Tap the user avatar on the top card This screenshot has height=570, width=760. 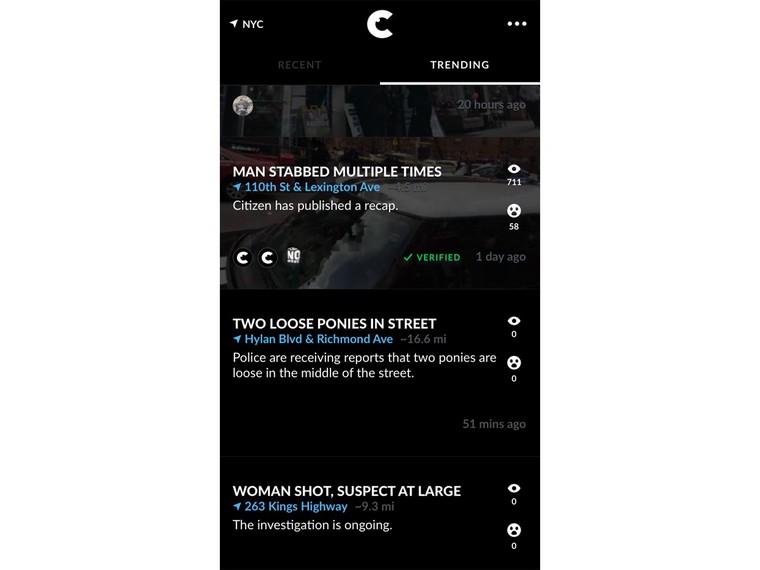point(243,105)
